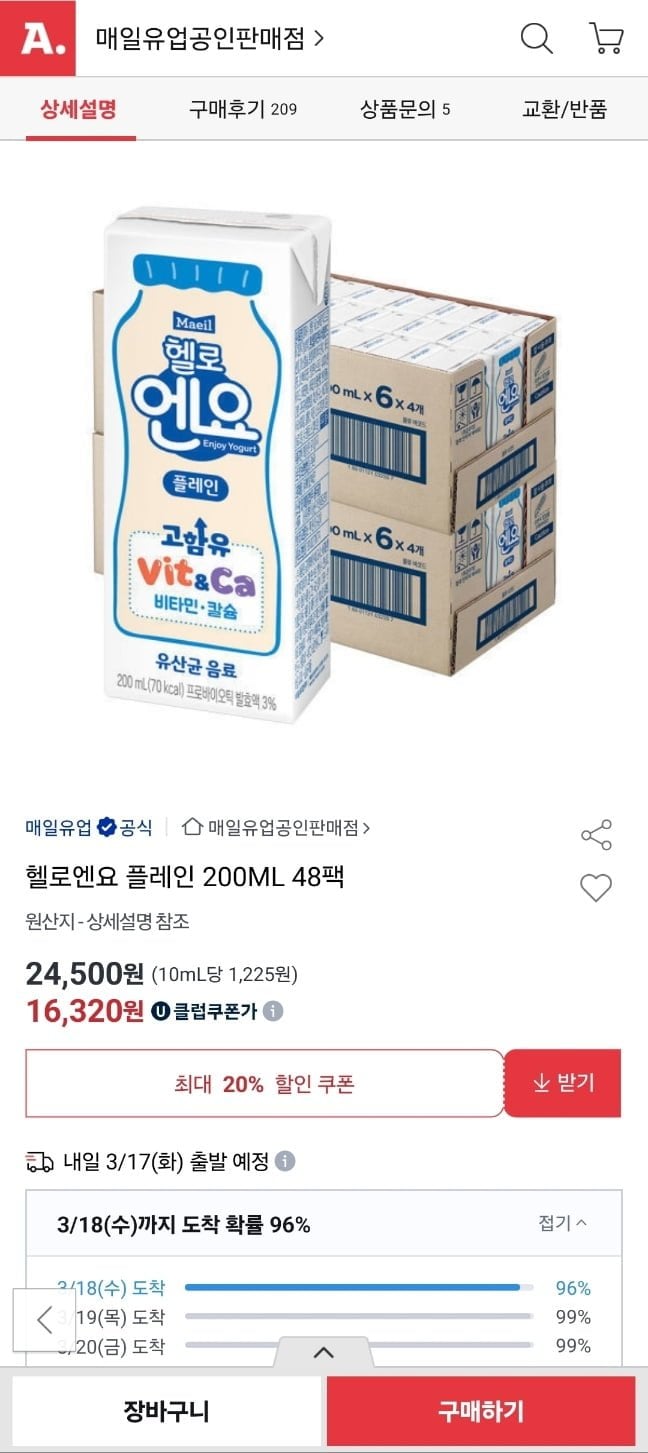Open 매일유업공인판매점 store from the header
Image resolution: width=648 pixels, height=1453 pixels.
click(209, 38)
